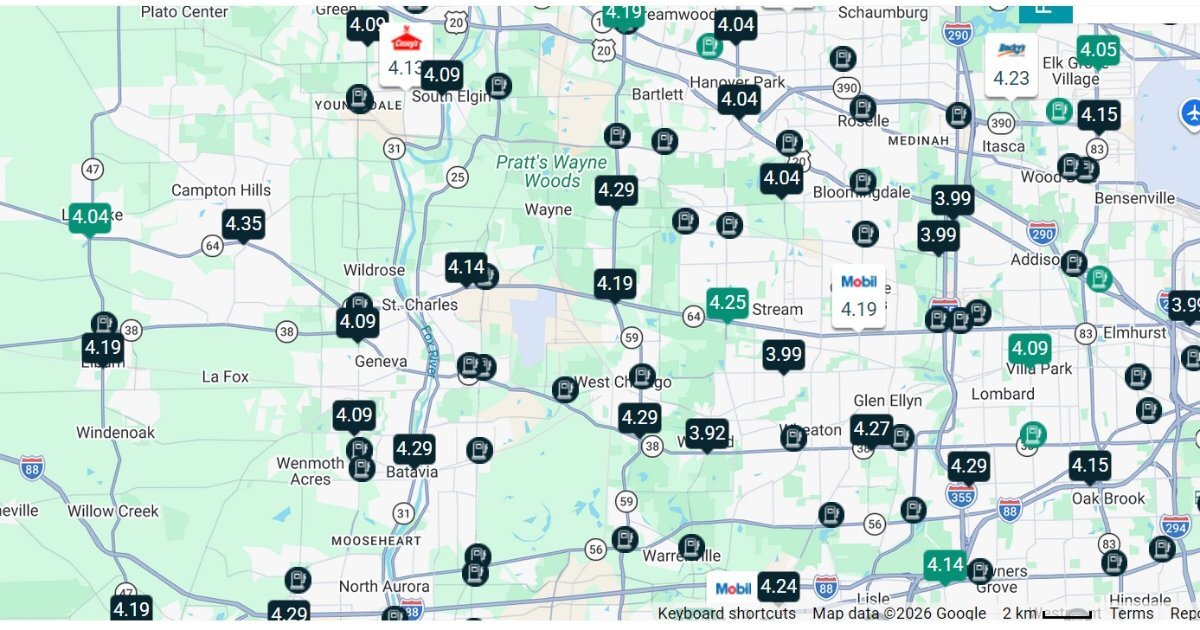Select the 4.35 marker near Campton Hills
The image size is (1200, 630).
(243, 224)
